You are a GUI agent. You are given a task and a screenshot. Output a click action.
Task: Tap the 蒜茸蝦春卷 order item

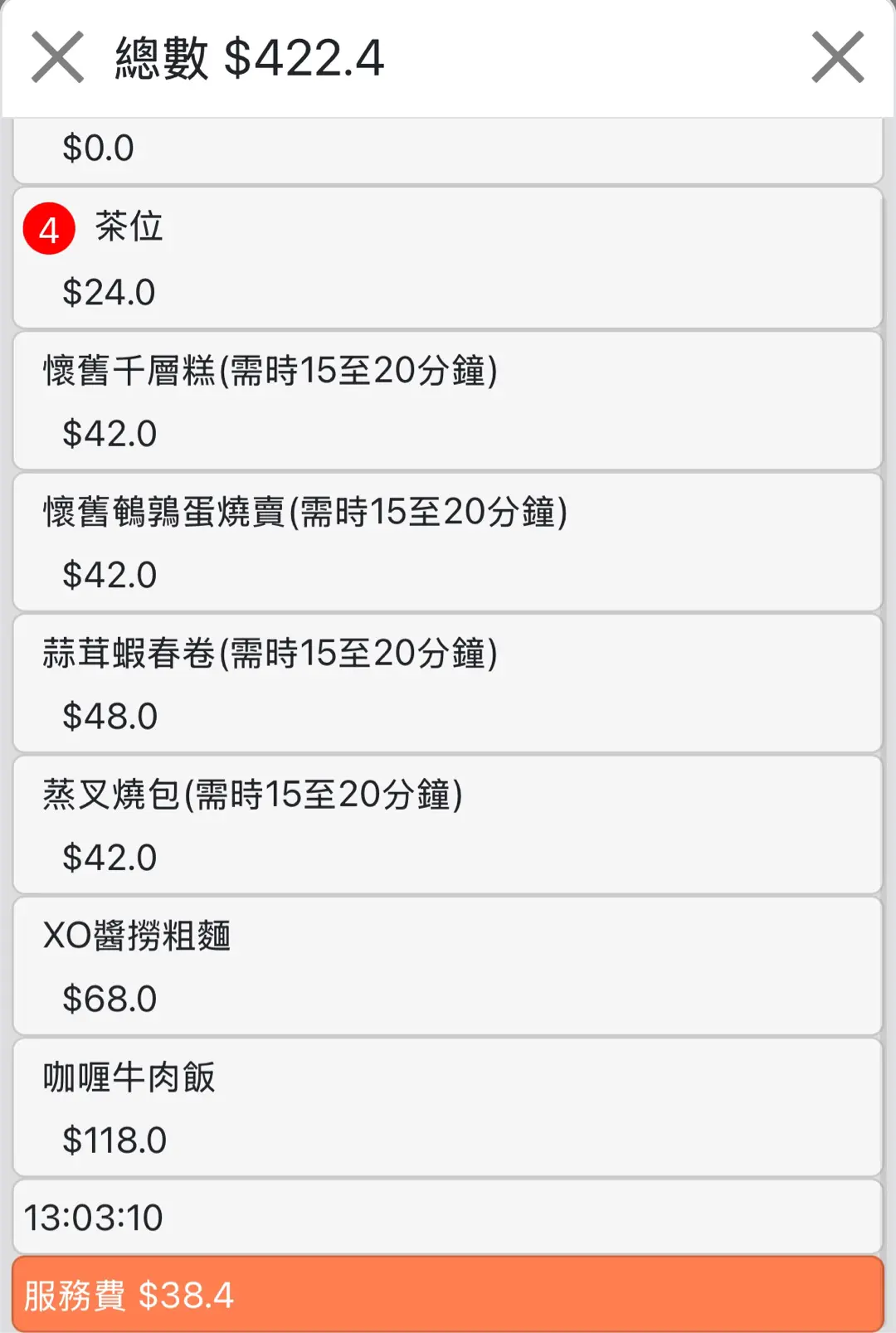[x=448, y=684]
